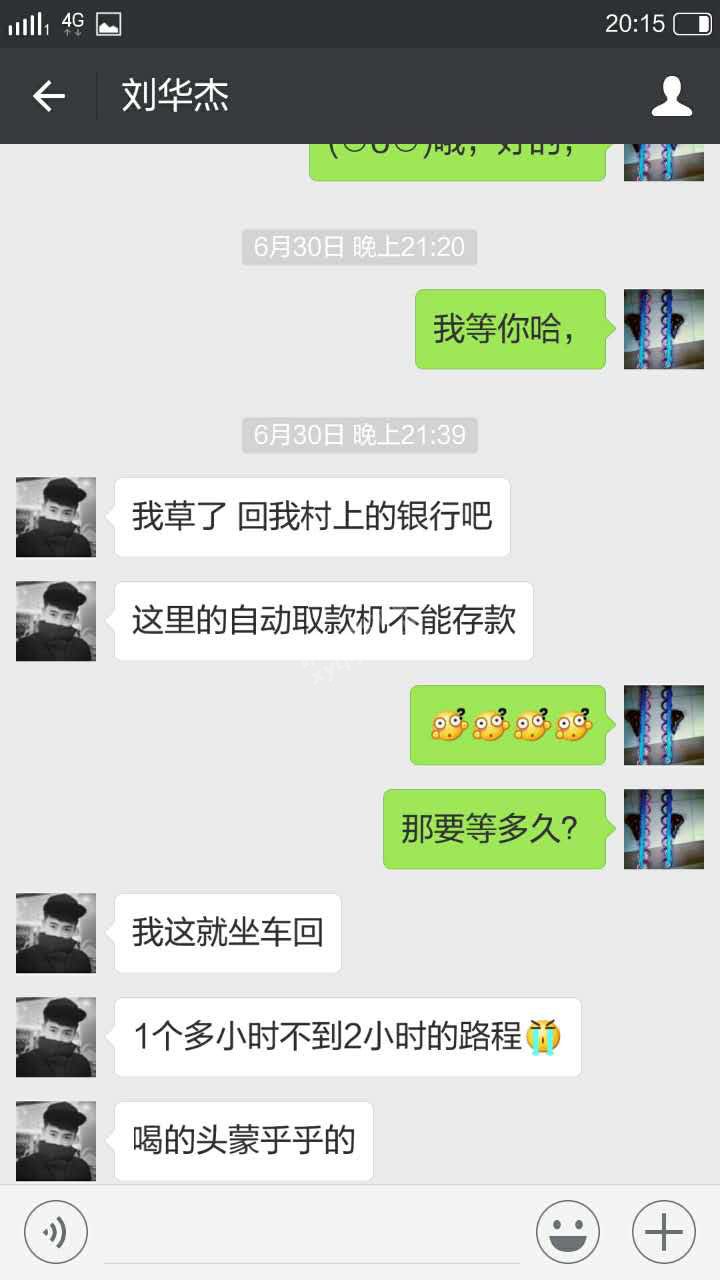Switch to voice message input

(56, 1232)
